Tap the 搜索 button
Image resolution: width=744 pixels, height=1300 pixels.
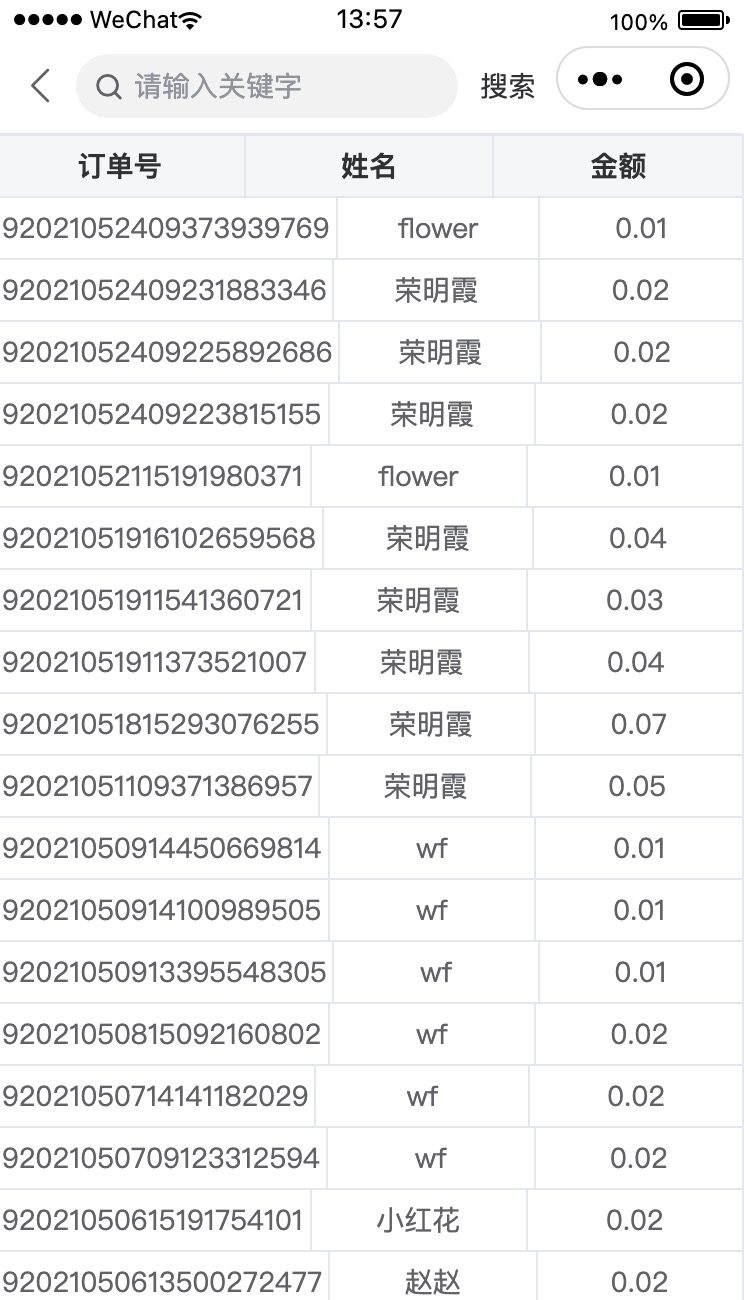(x=508, y=86)
